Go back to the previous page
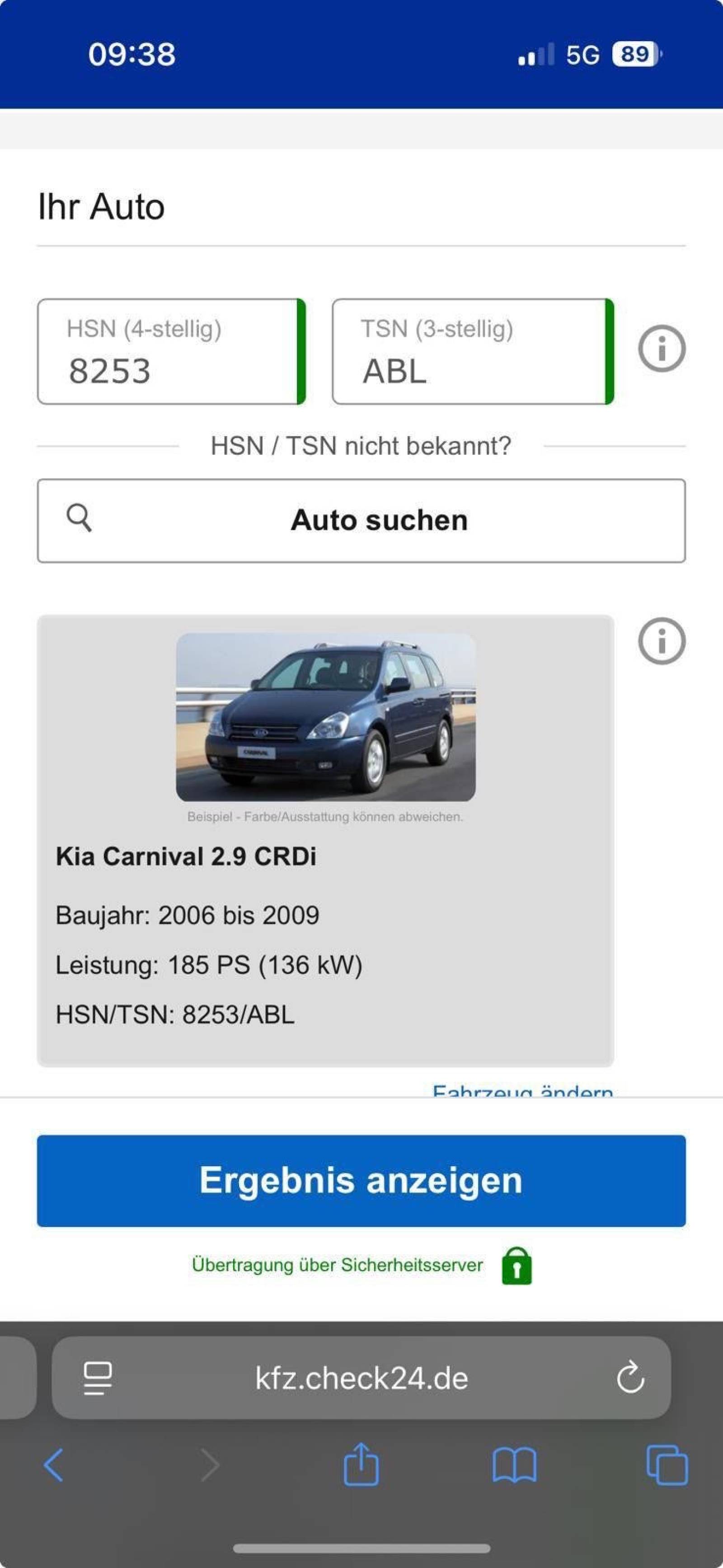Screen dimensions: 723x1568 point(54,1465)
